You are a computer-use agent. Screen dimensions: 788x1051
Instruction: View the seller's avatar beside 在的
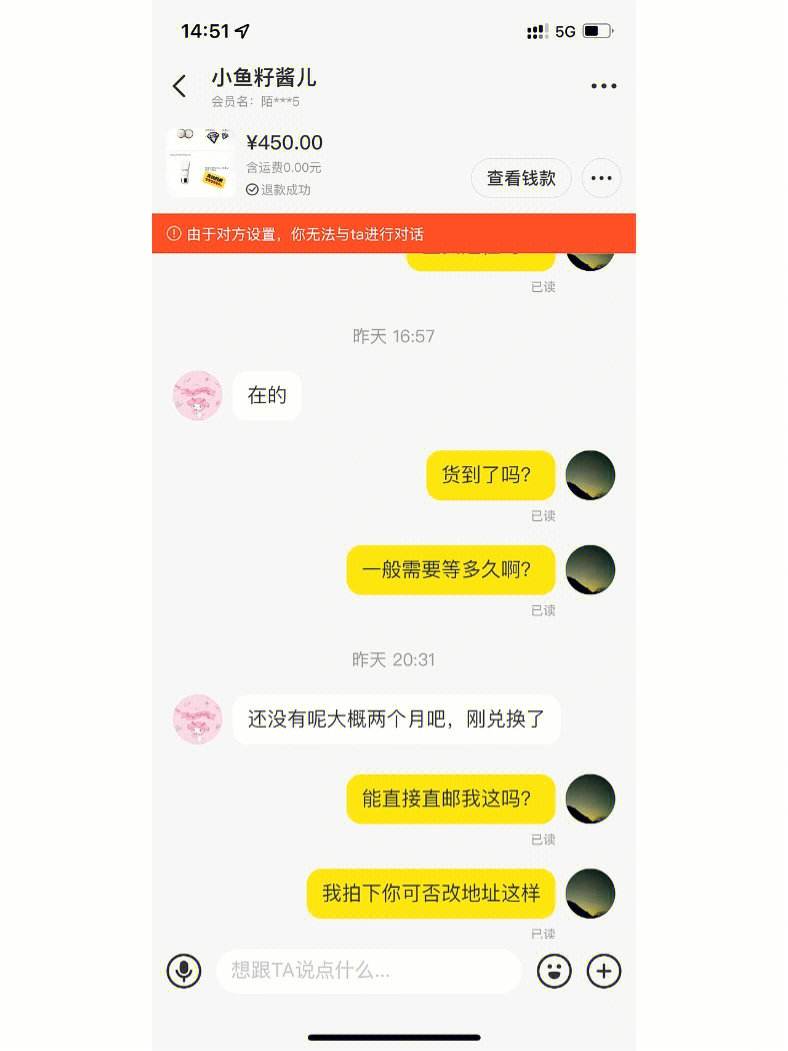(197, 395)
